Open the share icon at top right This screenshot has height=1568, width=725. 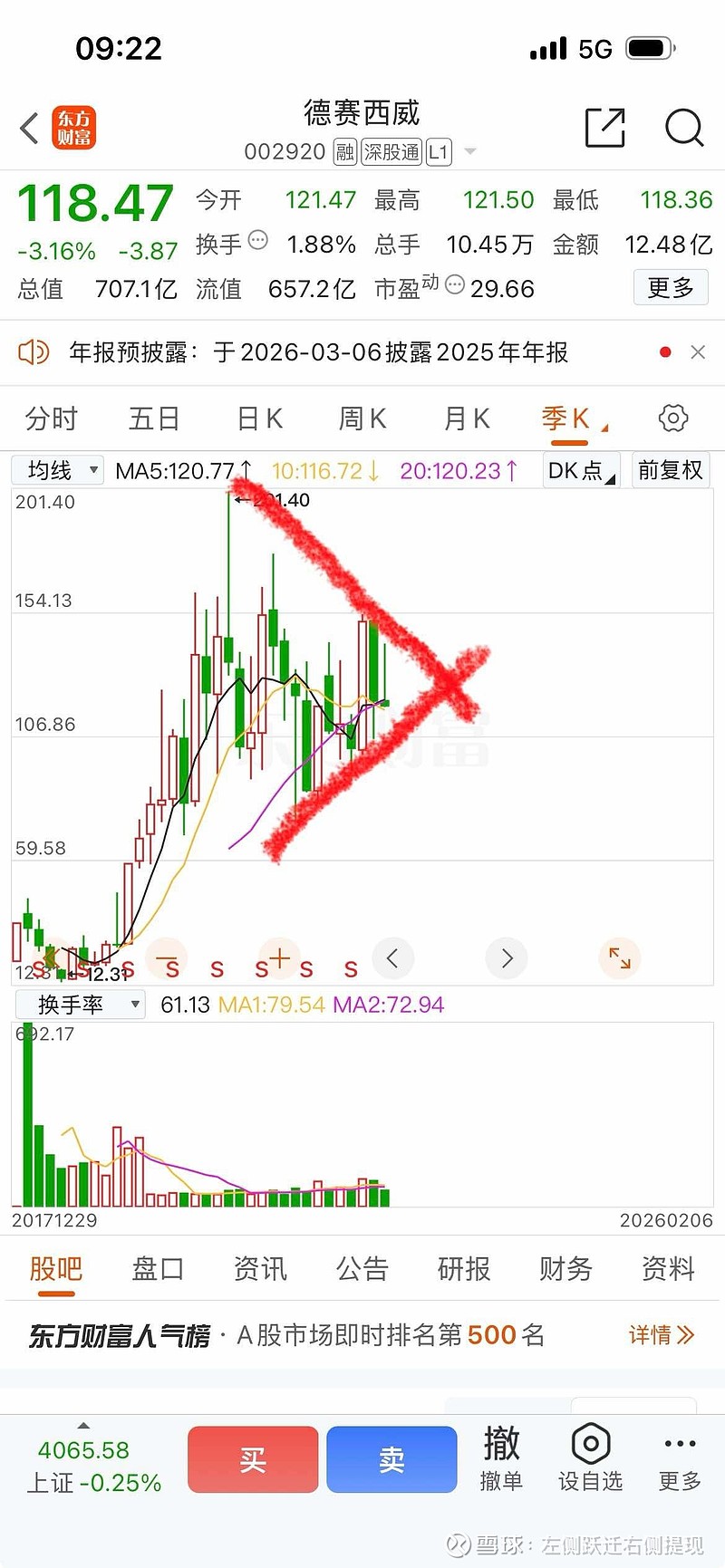(x=605, y=129)
